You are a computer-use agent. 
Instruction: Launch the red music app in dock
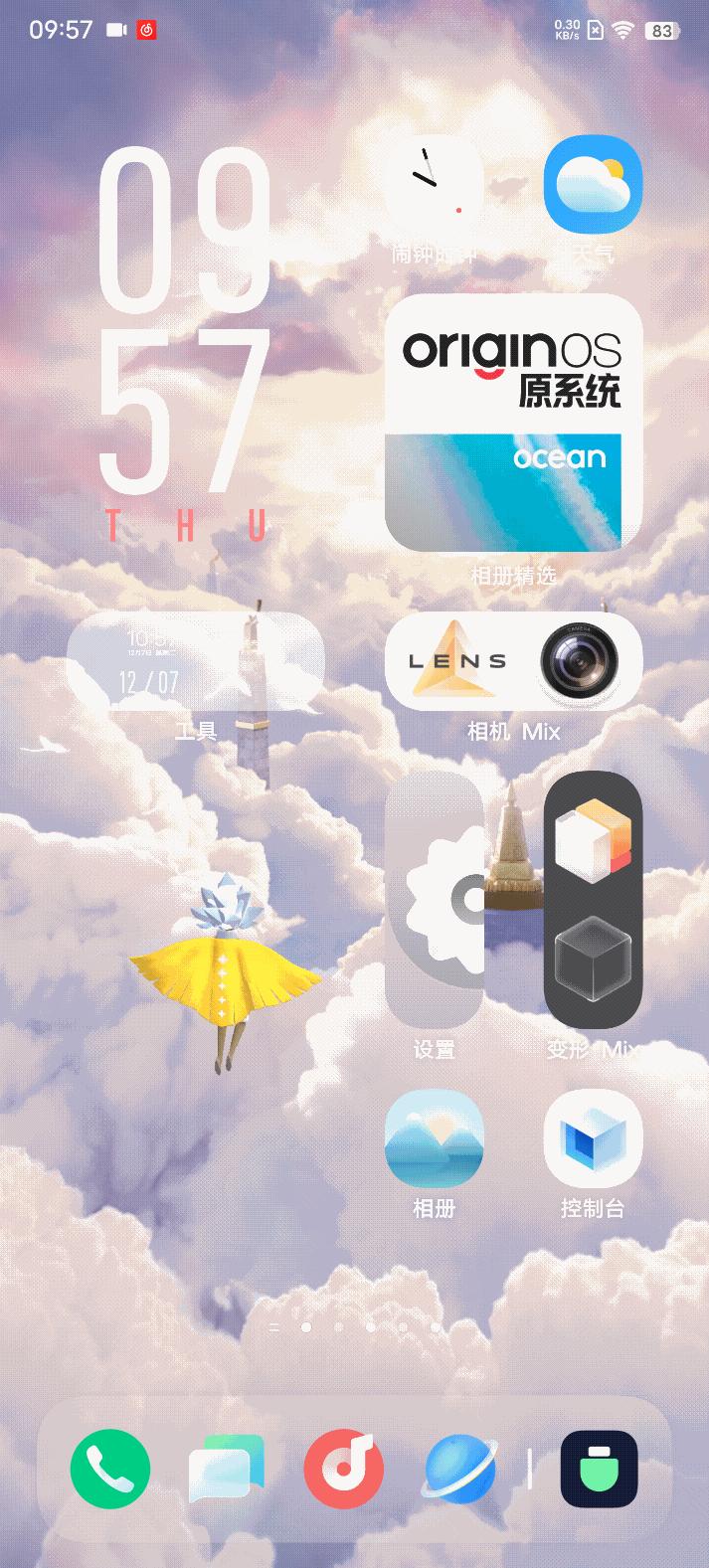(x=344, y=1469)
